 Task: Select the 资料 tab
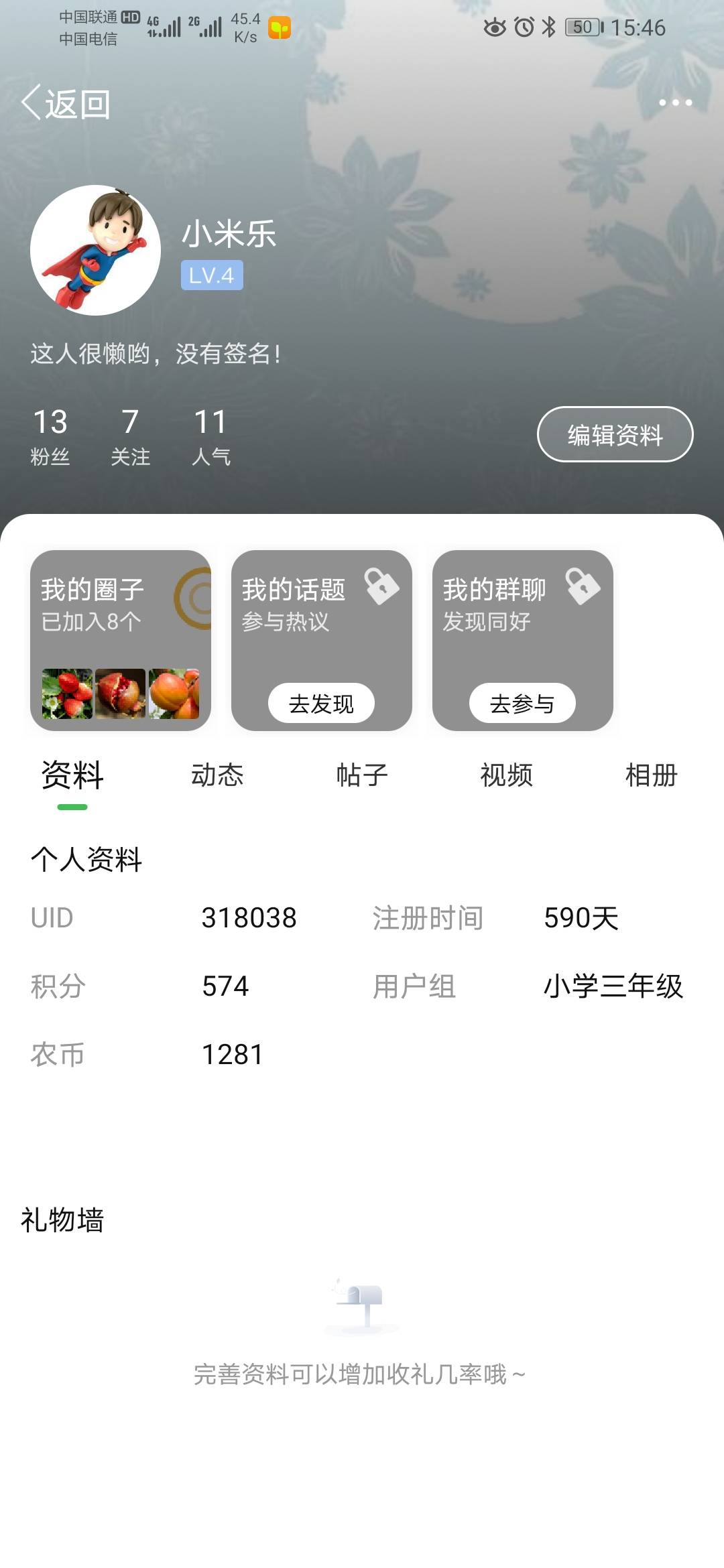click(72, 775)
